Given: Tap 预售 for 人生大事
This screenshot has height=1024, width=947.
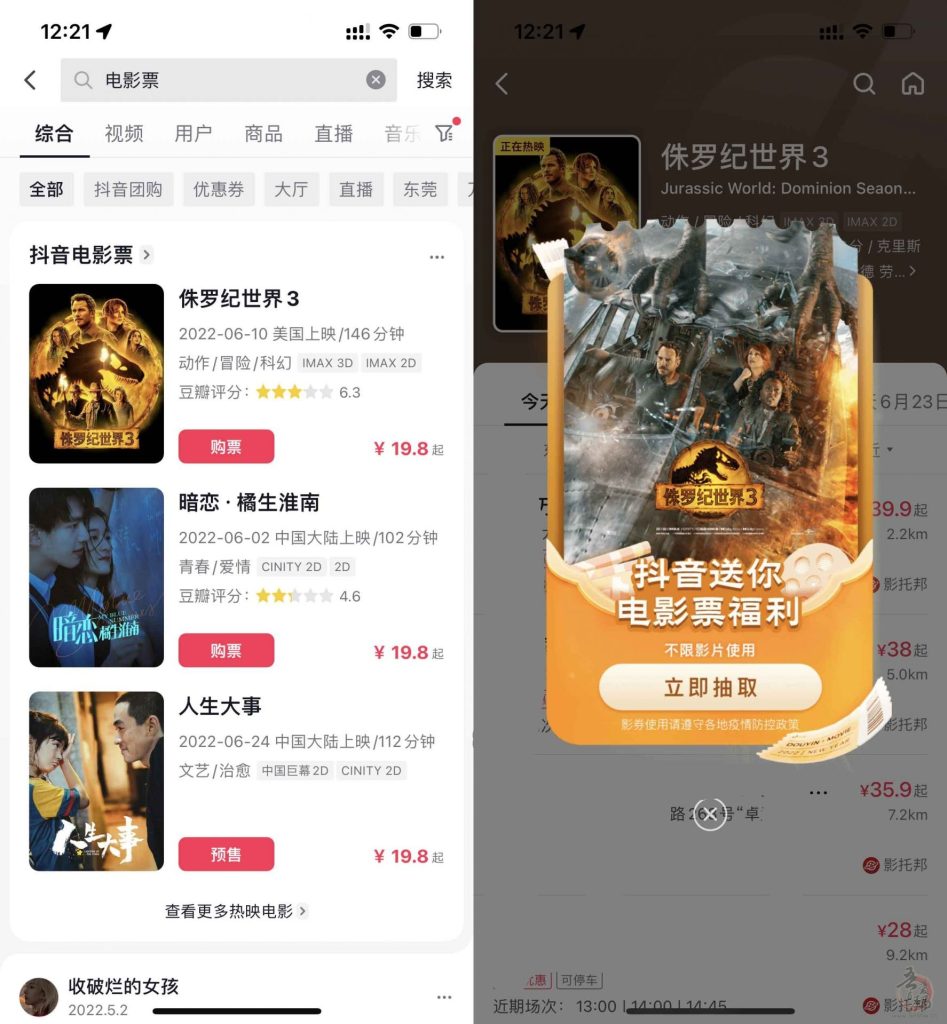Looking at the screenshot, I should click(x=226, y=855).
